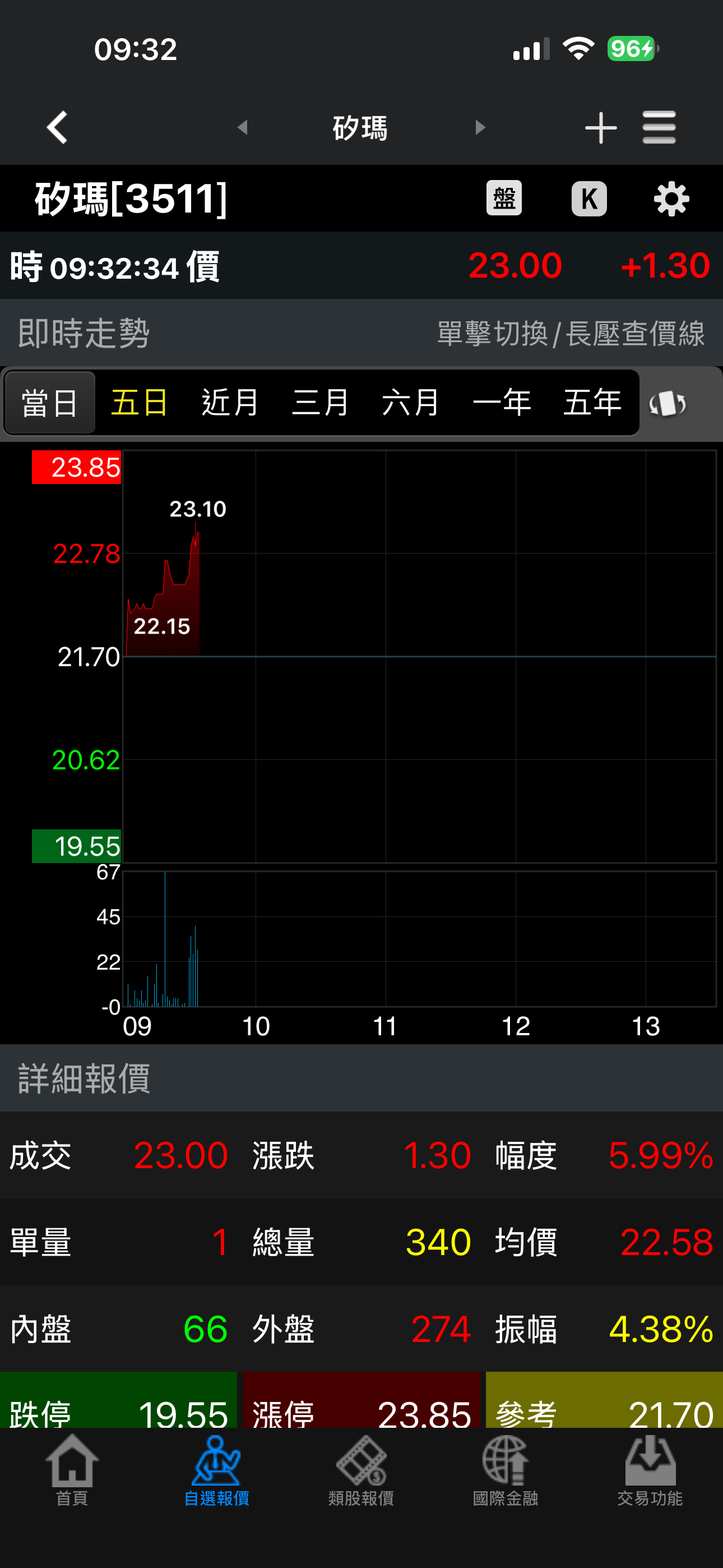Select the 當日 intraday range

coord(50,403)
